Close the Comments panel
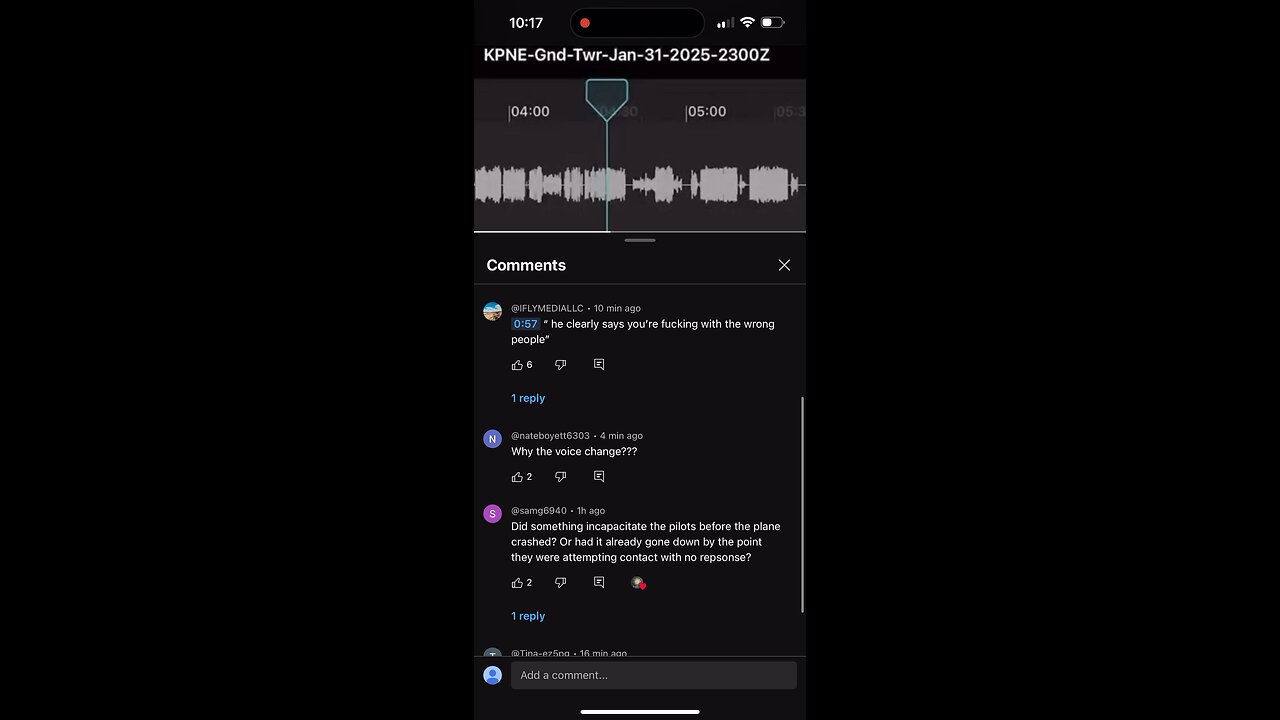Image resolution: width=1280 pixels, height=720 pixels. tap(784, 265)
